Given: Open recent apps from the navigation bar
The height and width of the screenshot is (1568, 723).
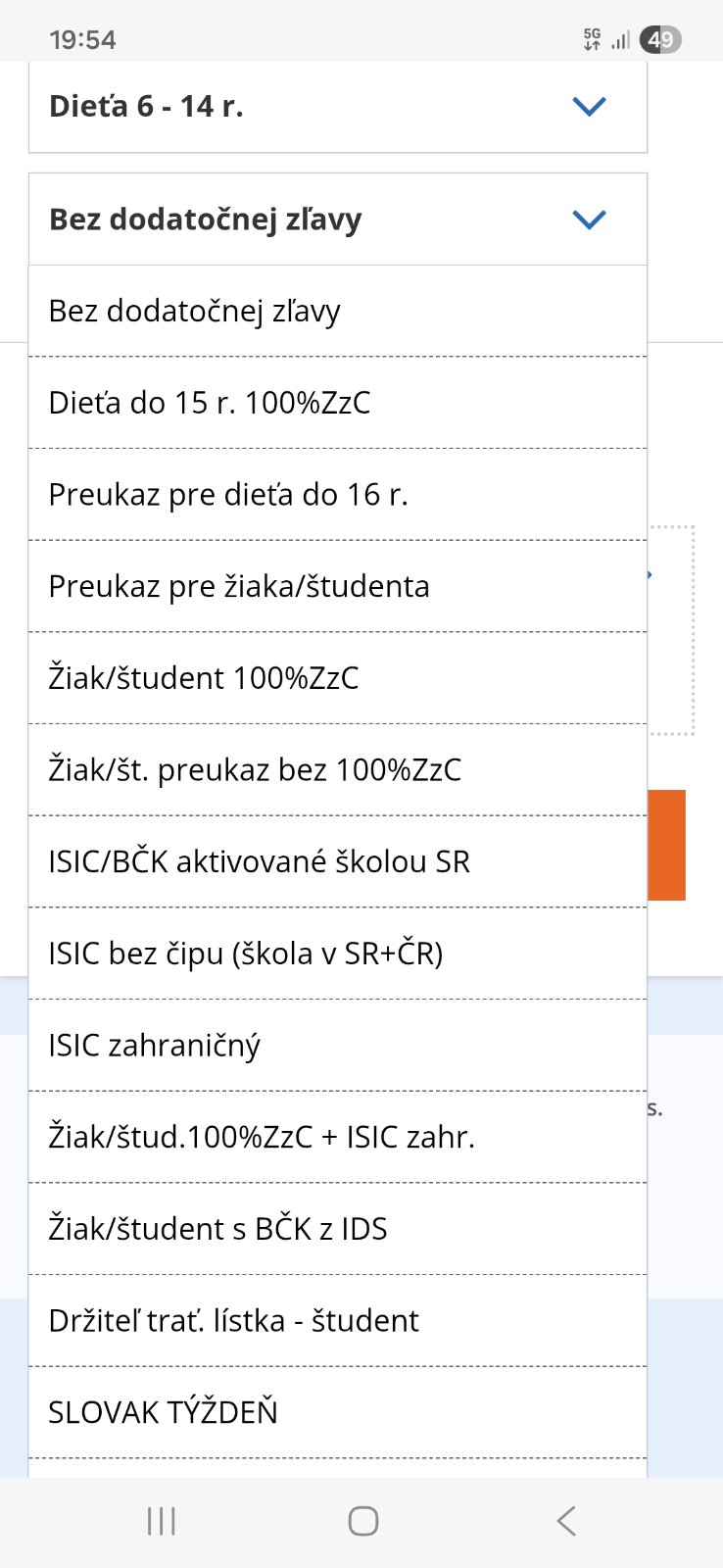Looking at the screenshot, I should click(x=161, y=1521).
